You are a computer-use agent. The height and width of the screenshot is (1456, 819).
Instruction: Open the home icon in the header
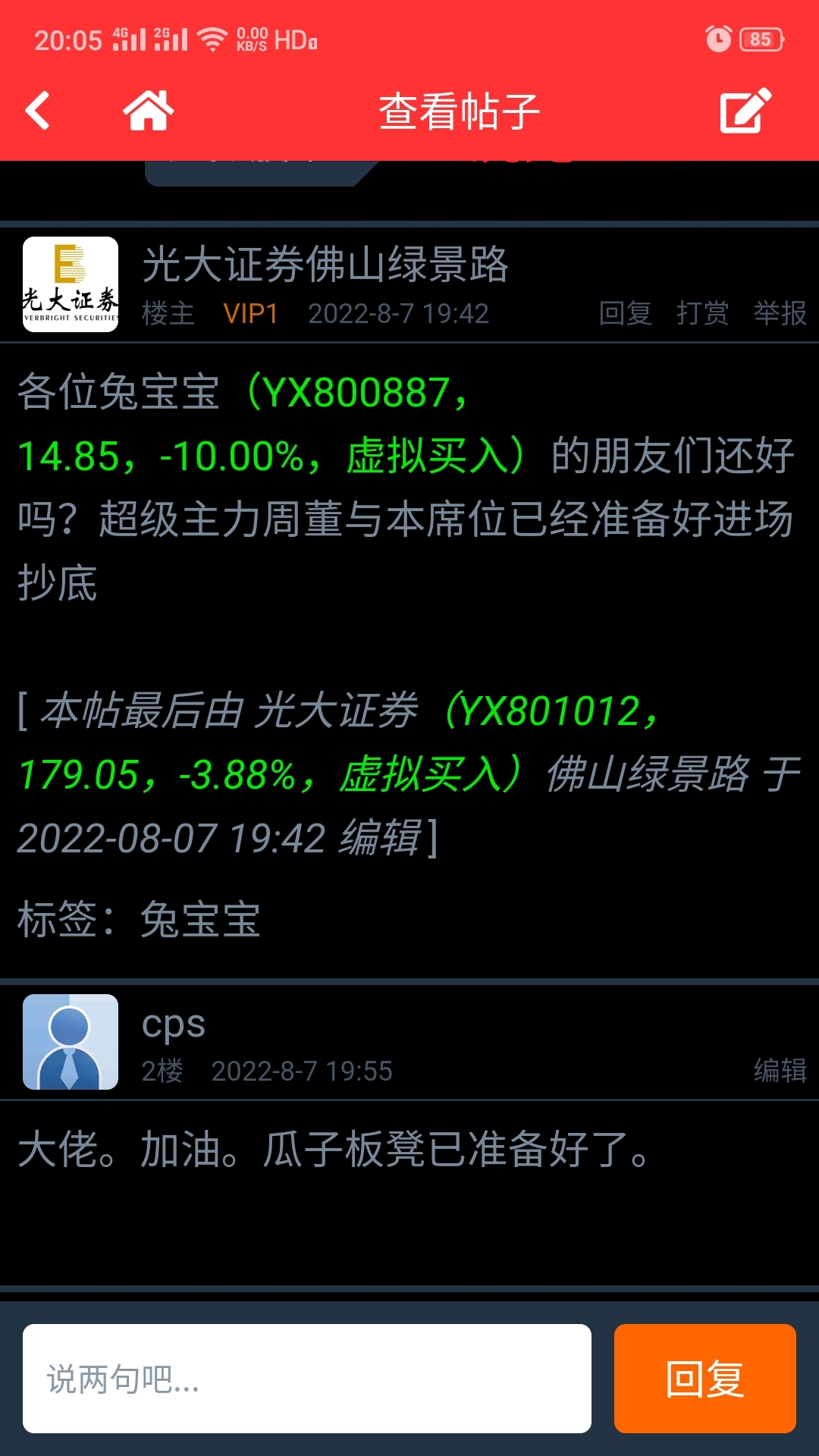click(x=149, y=111)
